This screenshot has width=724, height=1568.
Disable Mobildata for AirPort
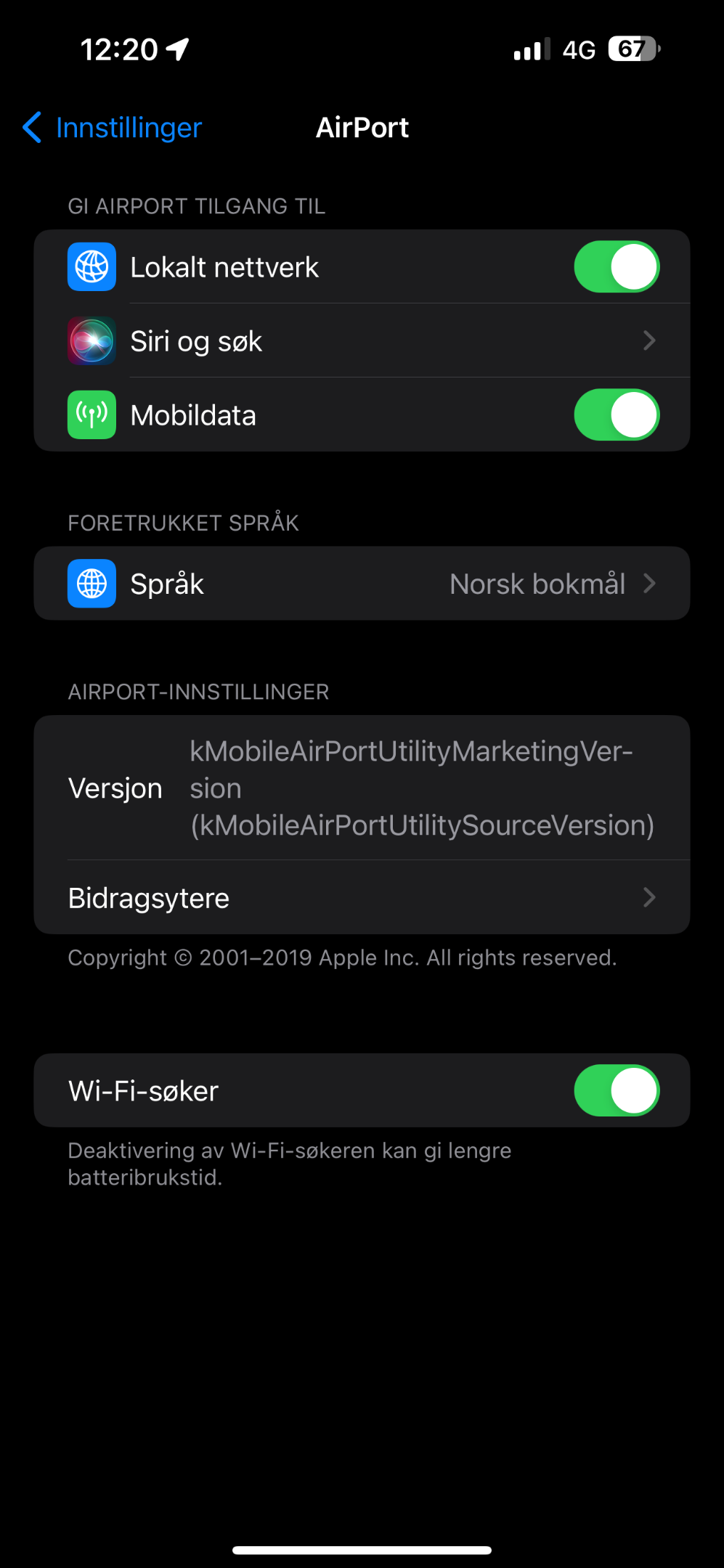616,415
